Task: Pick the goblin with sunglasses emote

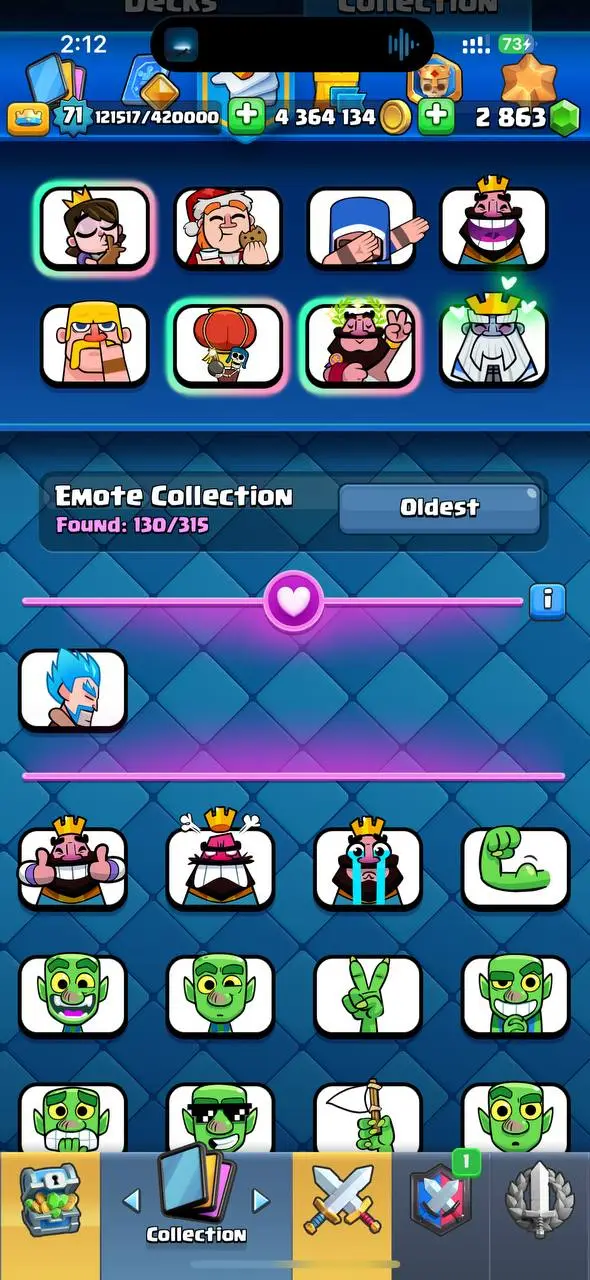Action: [x=220, y=1118]
